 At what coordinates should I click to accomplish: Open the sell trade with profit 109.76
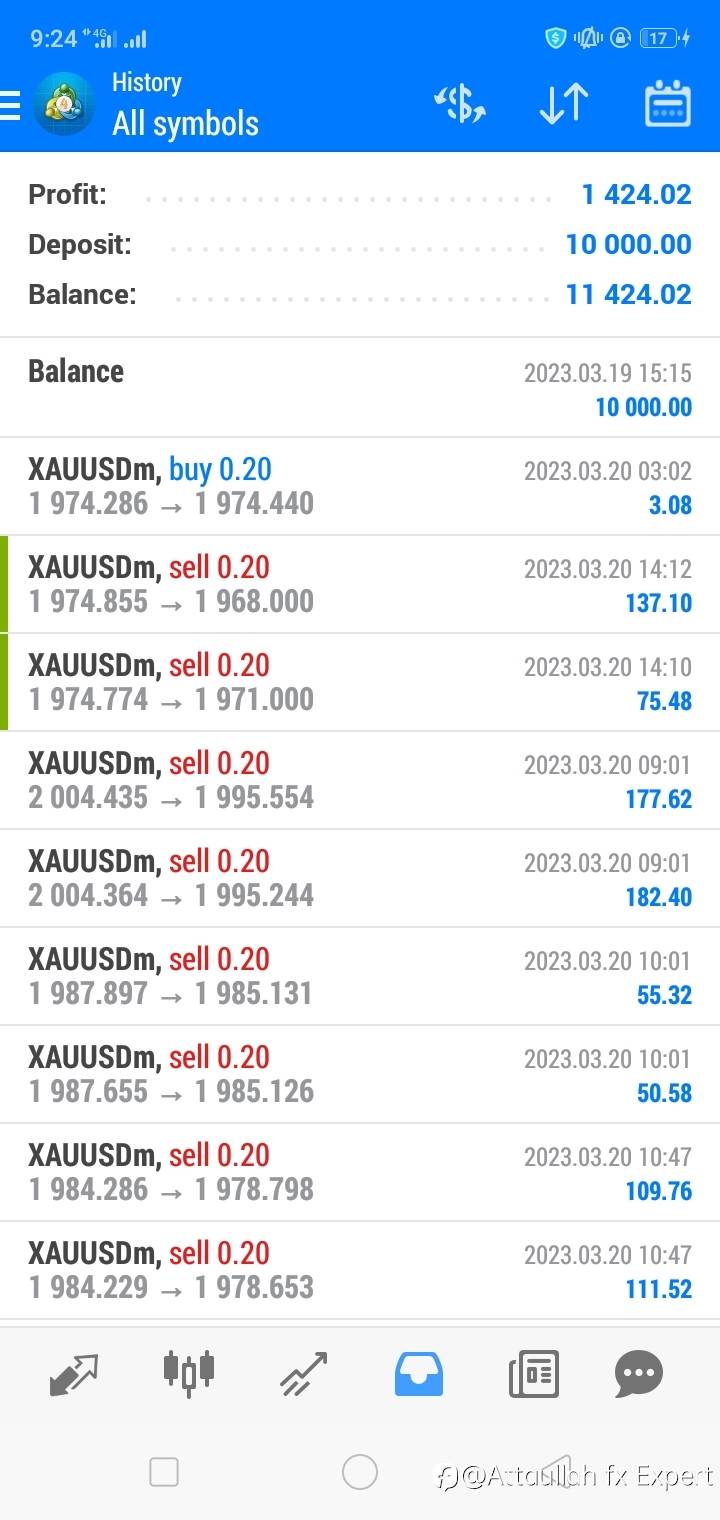(360, 1172)
